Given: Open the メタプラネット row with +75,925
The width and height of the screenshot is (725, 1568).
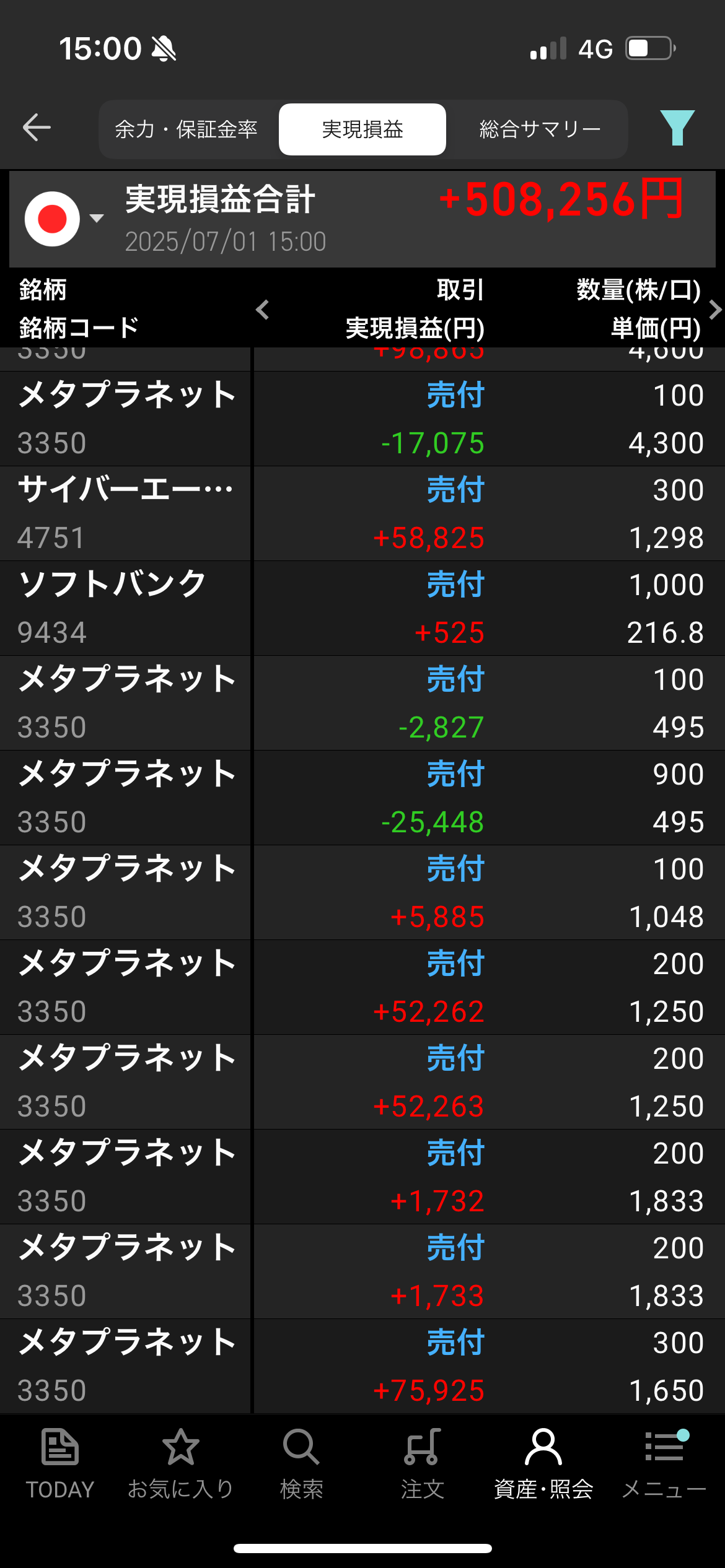Looking at the screenshot, I should pos(362,1367).
